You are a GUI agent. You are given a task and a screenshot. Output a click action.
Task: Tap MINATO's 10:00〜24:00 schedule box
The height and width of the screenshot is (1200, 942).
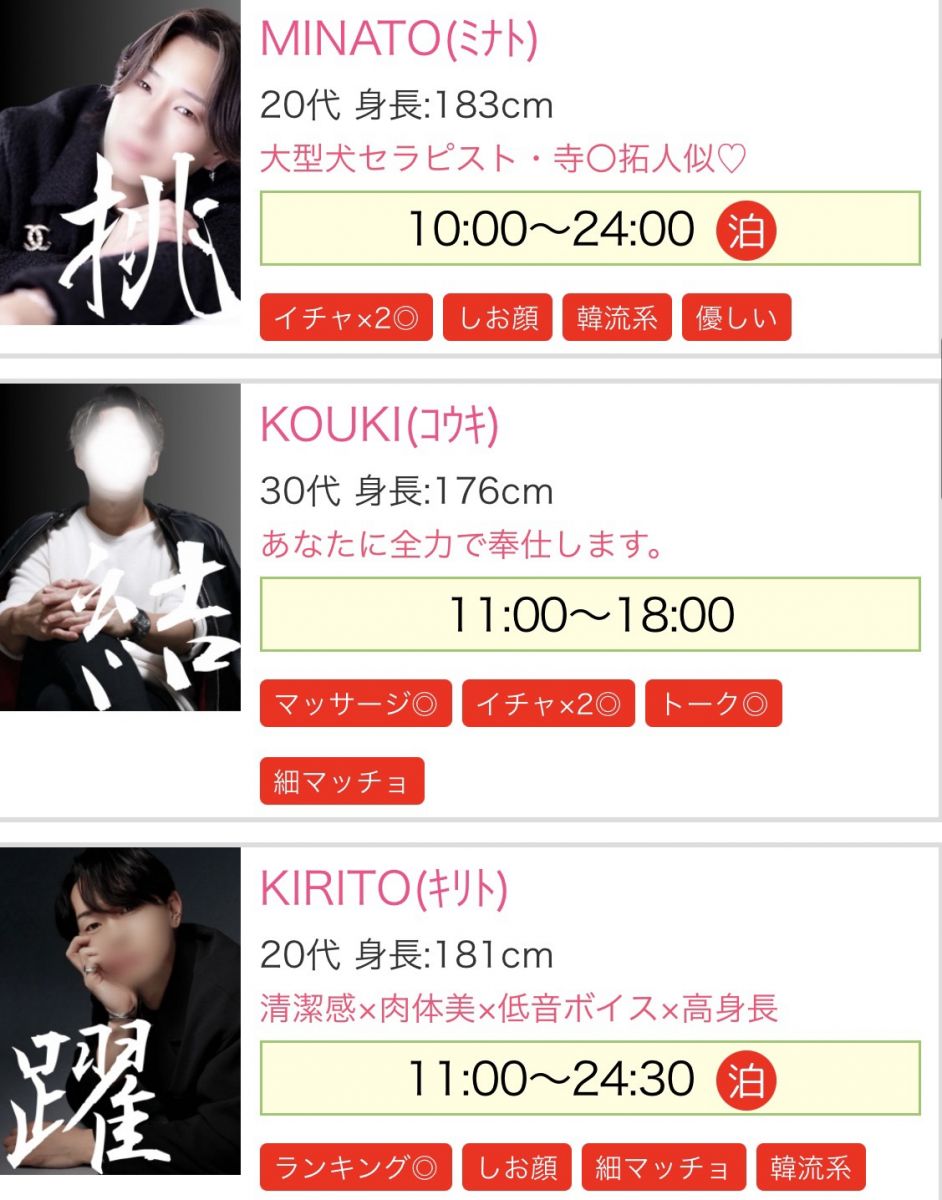[590, 229]
